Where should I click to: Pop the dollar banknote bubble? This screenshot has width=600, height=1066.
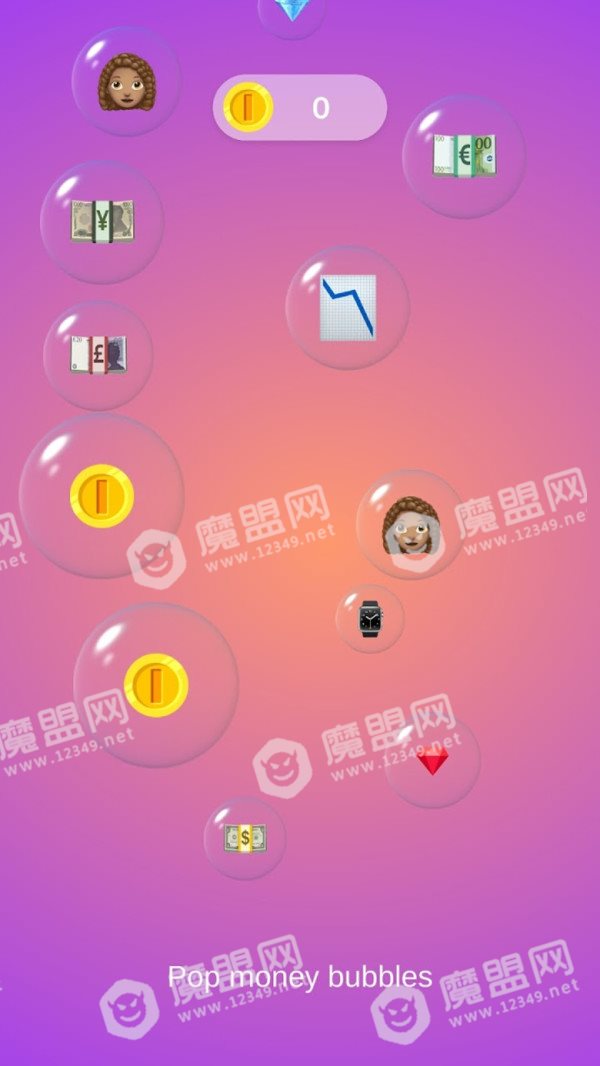coord(245,838)
